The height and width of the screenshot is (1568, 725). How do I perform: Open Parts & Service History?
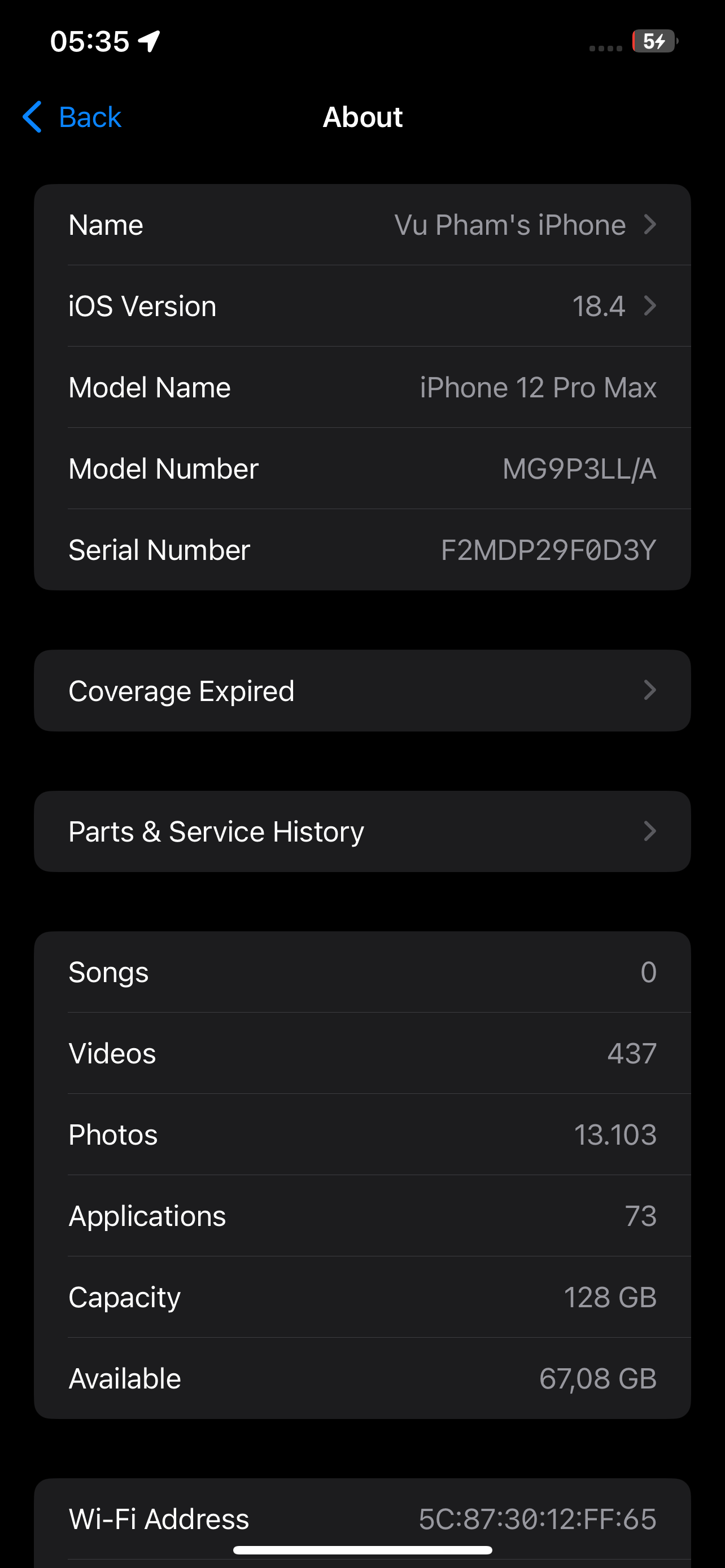coord(362,831)
